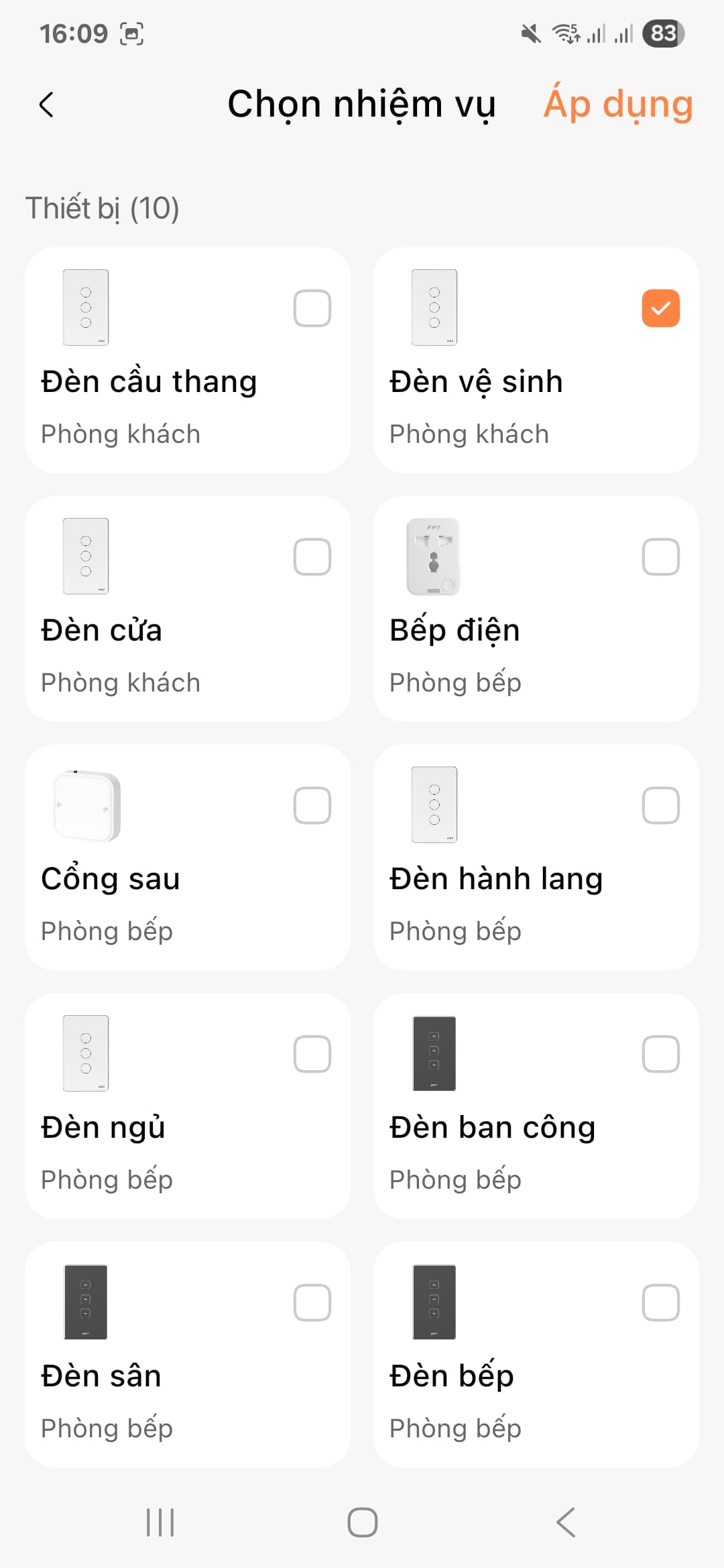
Task: Click the Đèn ban công black switch icon
Action: click(x=434, y=1053)
